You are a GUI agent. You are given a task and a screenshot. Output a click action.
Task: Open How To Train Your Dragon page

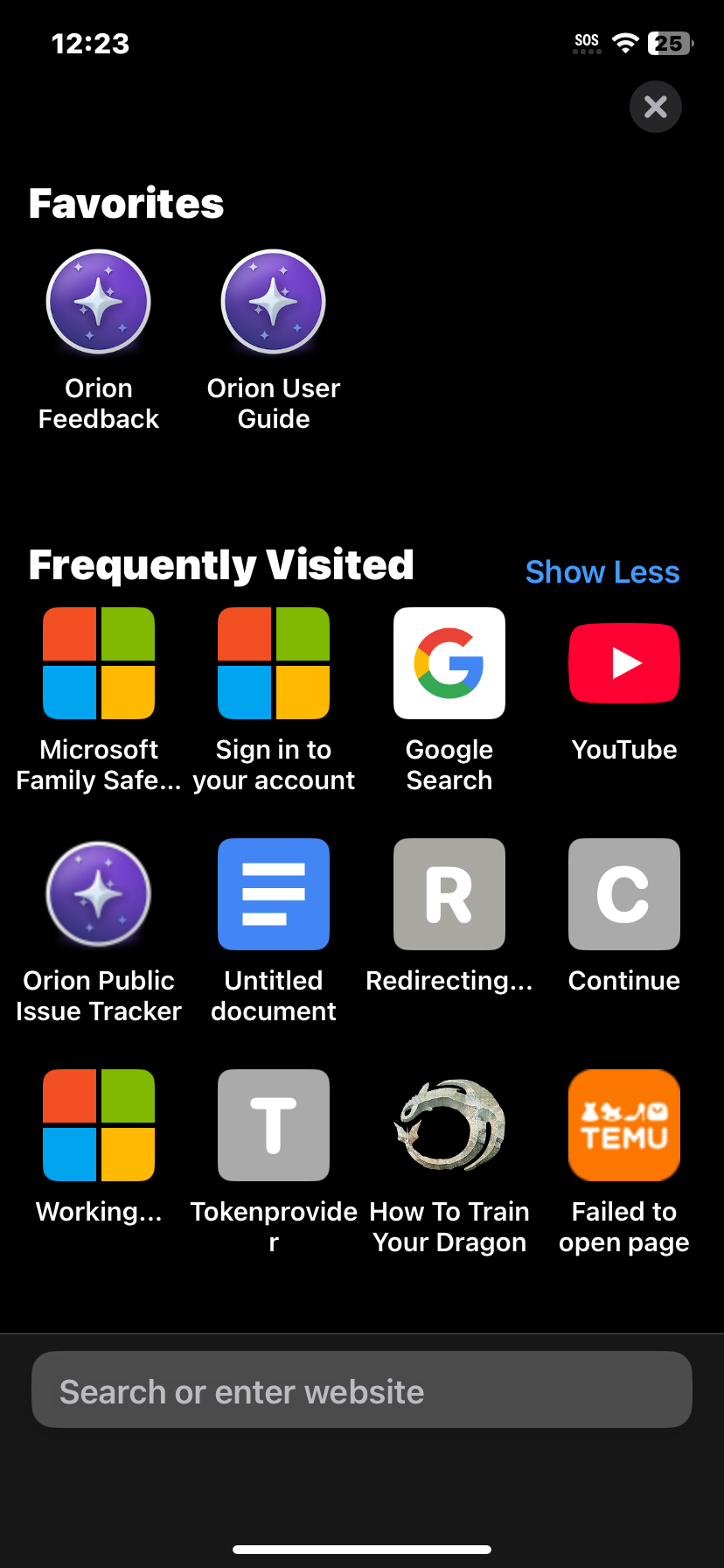(449, 1125)
